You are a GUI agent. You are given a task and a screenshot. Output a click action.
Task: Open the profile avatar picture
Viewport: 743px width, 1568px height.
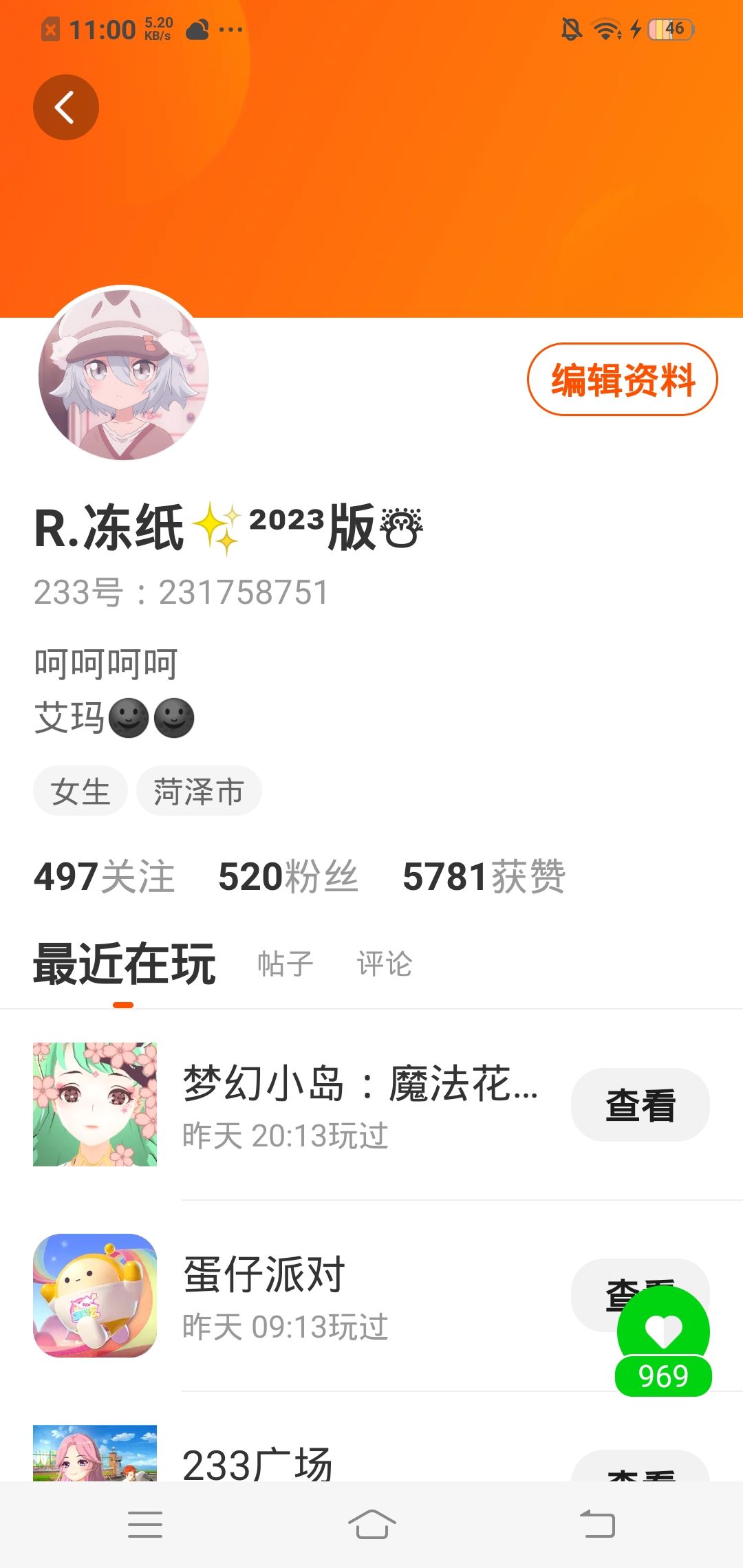point(123,373)
